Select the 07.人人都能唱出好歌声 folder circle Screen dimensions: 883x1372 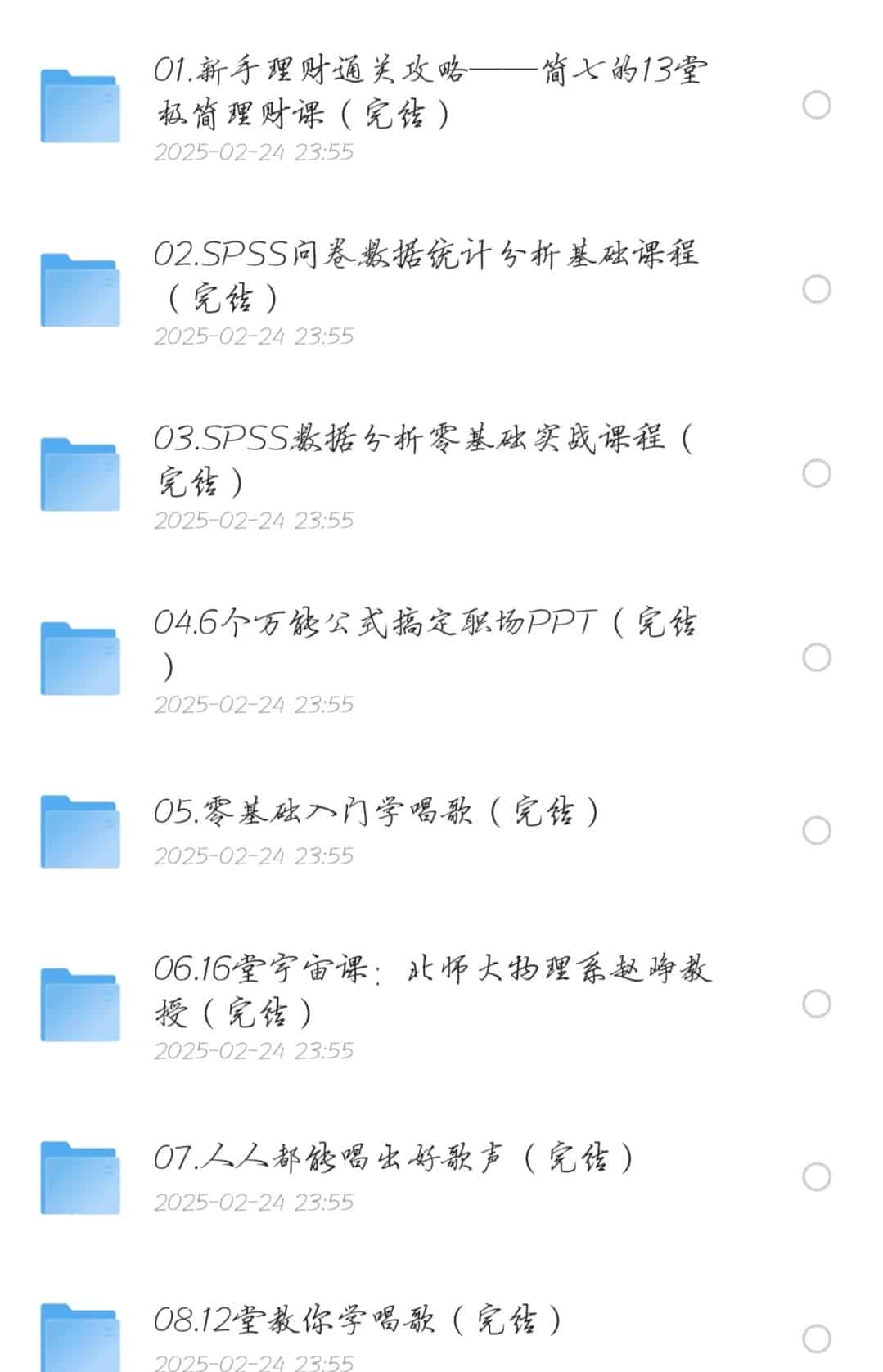coord(816,1176)
